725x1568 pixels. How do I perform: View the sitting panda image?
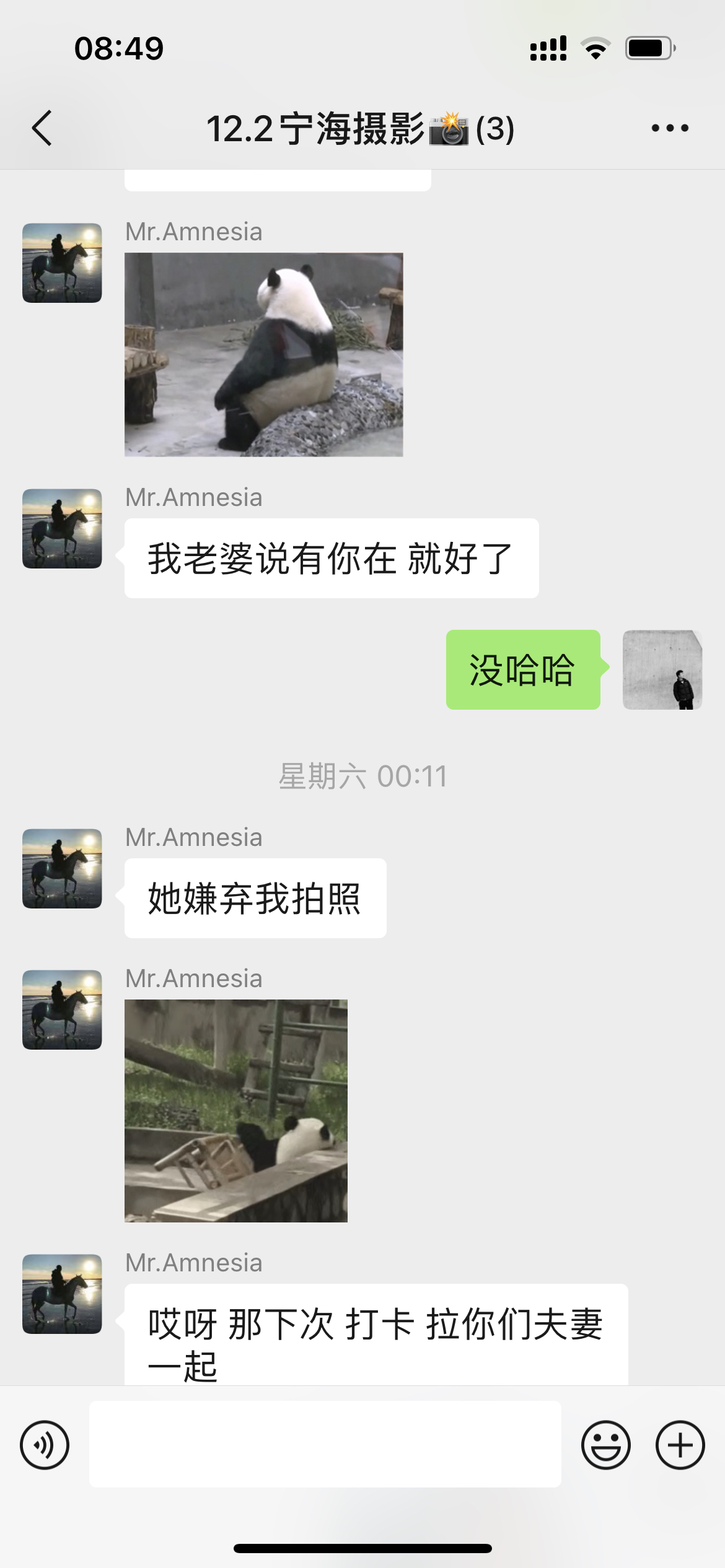pos(263,354)
